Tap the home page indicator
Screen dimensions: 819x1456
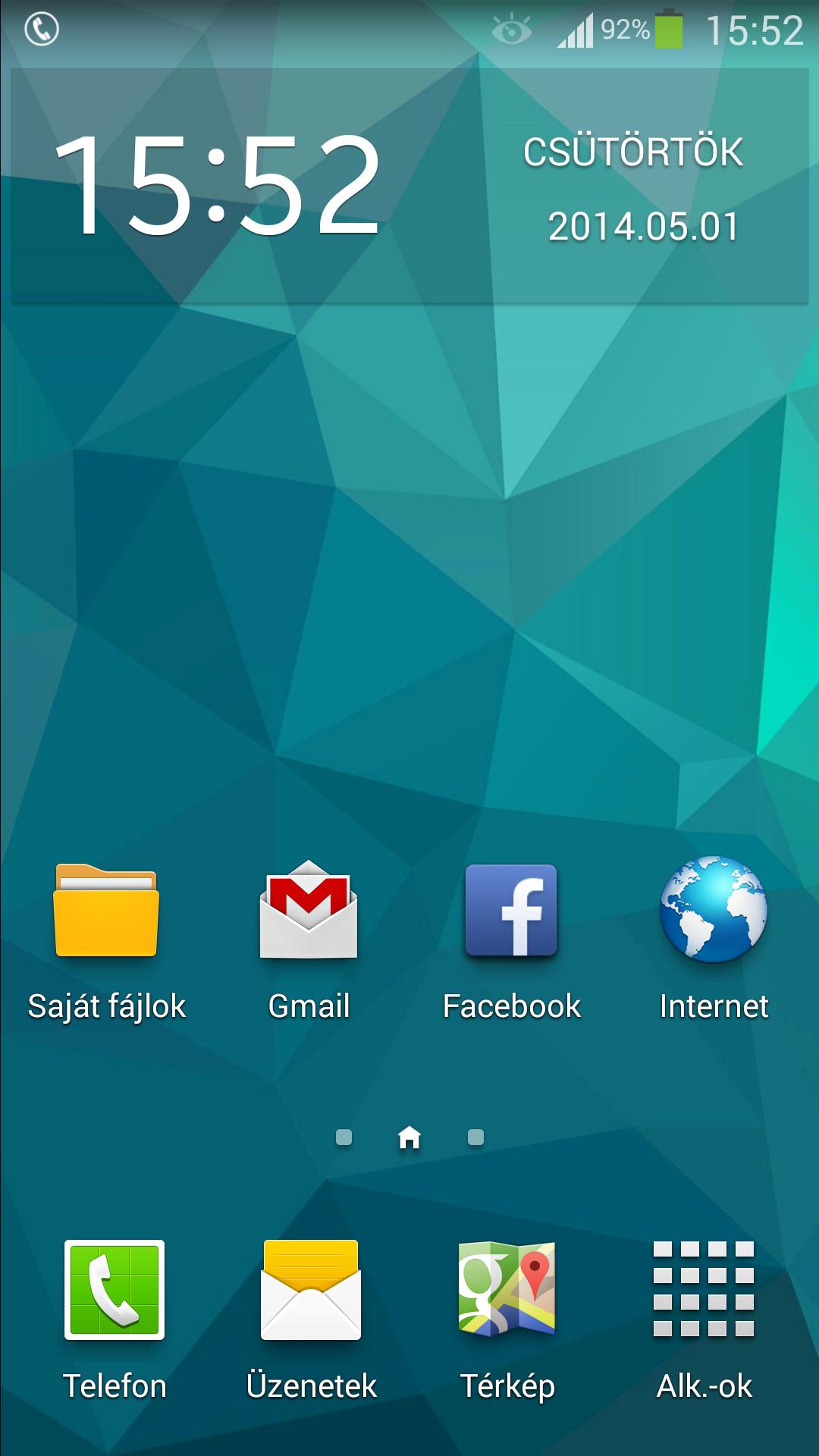coord(409,1137)
